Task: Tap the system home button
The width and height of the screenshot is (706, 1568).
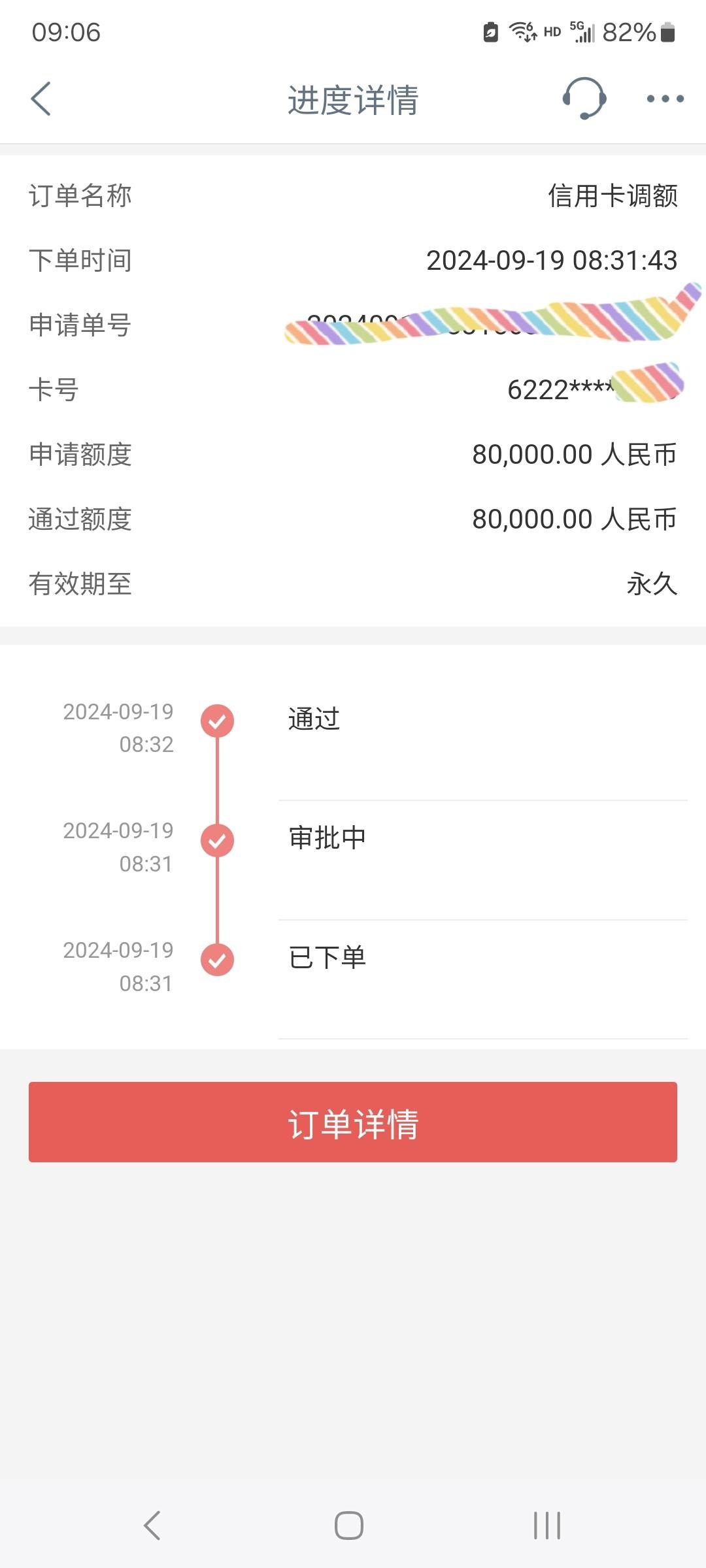Action: tap(349, 1526)
